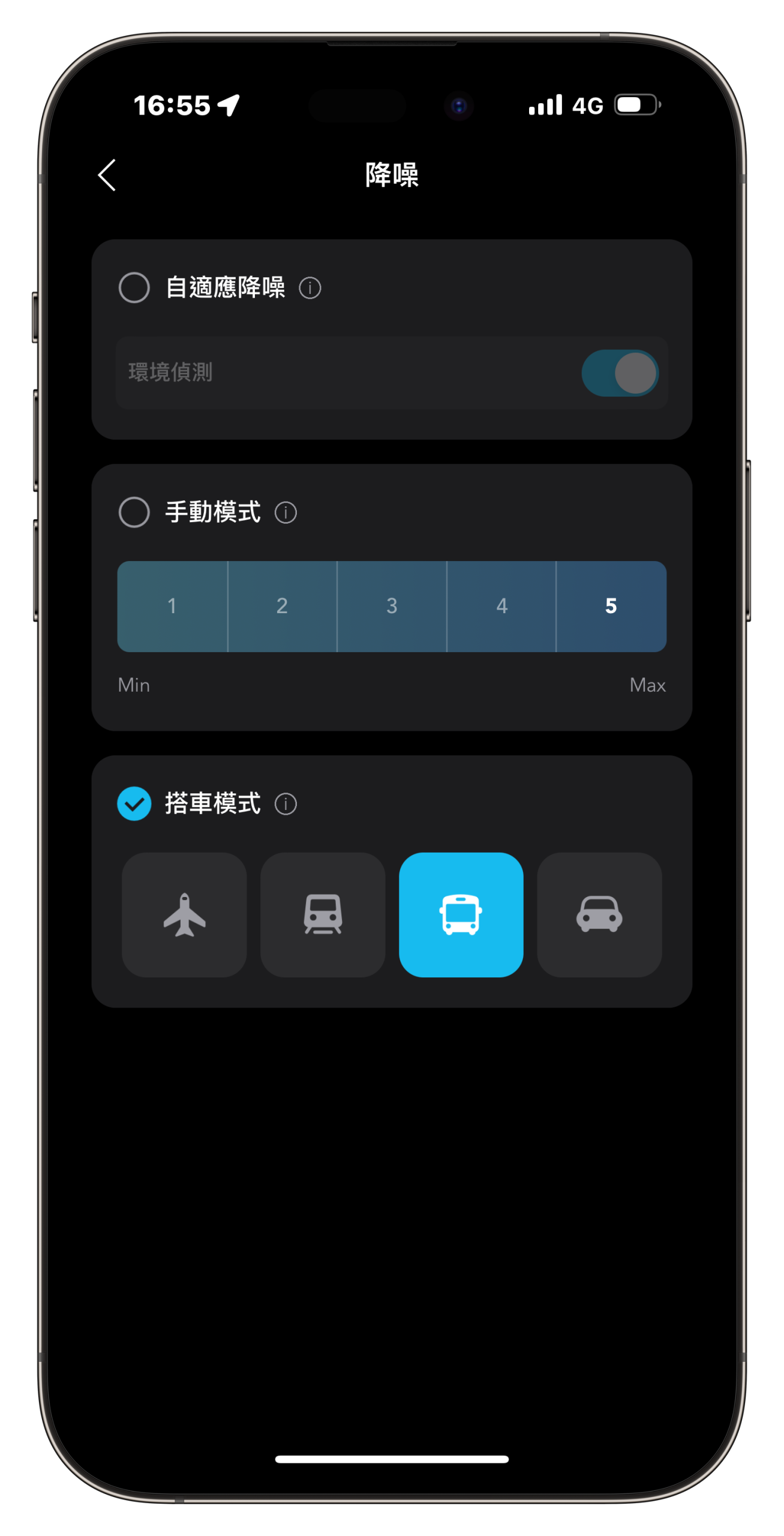Switch to the car transport mode

pos(599,914)
